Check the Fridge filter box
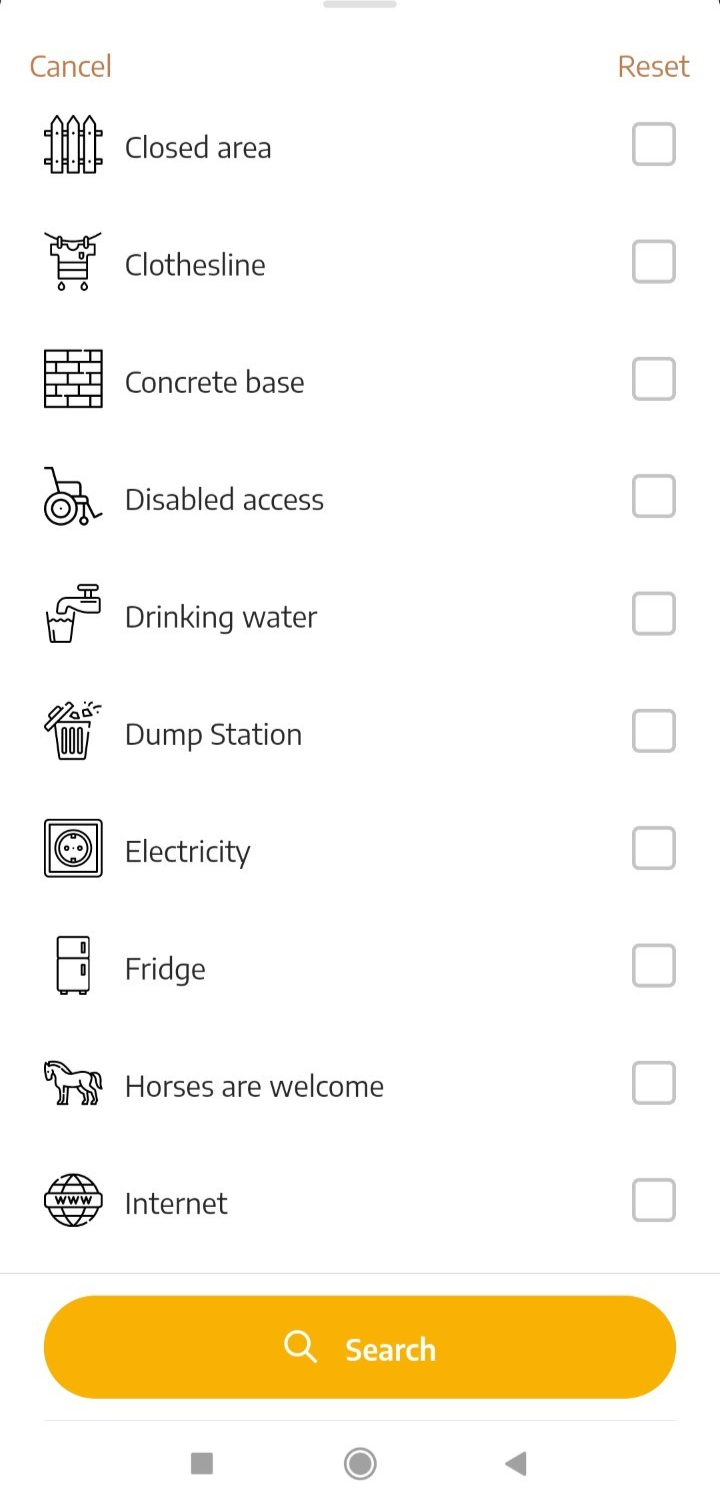The image size is (720, 1507). click(x=654, y=966)
